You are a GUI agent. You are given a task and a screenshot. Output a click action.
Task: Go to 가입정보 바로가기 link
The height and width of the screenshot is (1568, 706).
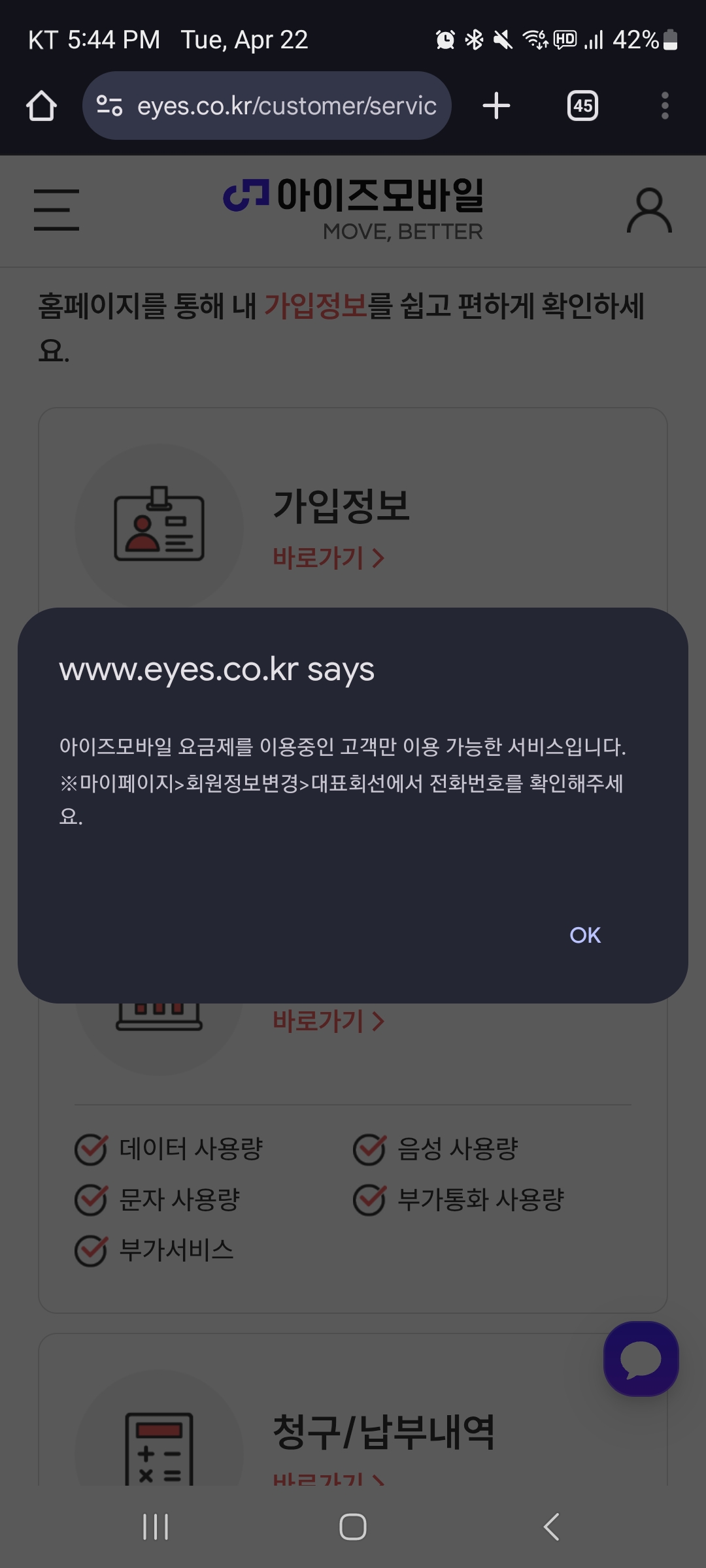[x=329, y=558]
